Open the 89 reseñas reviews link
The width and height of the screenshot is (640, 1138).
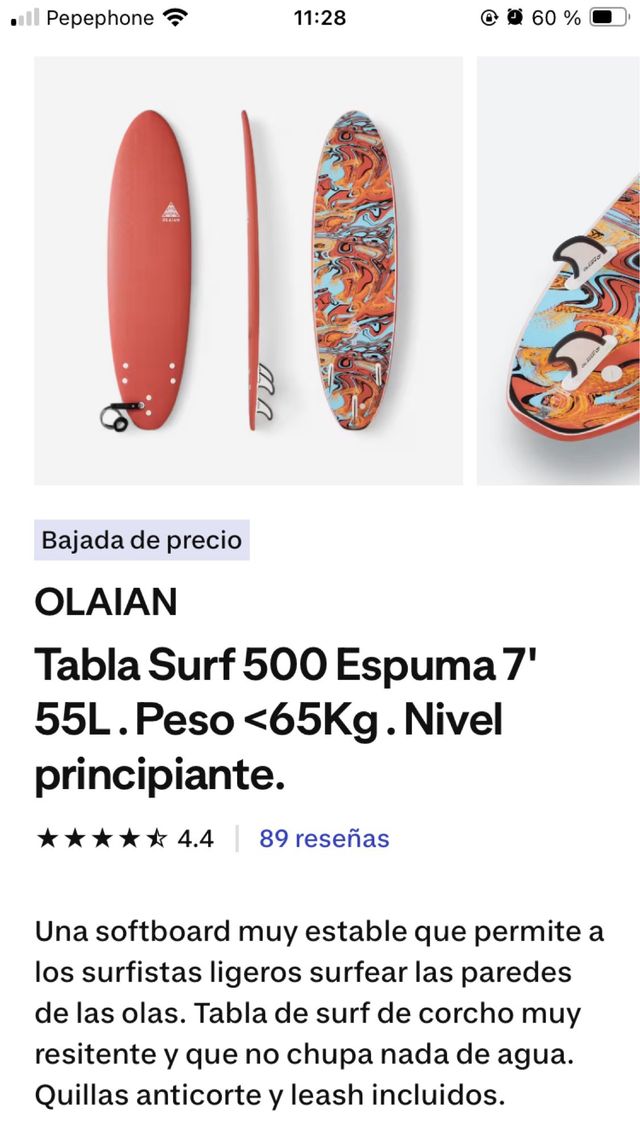[324, 838]
